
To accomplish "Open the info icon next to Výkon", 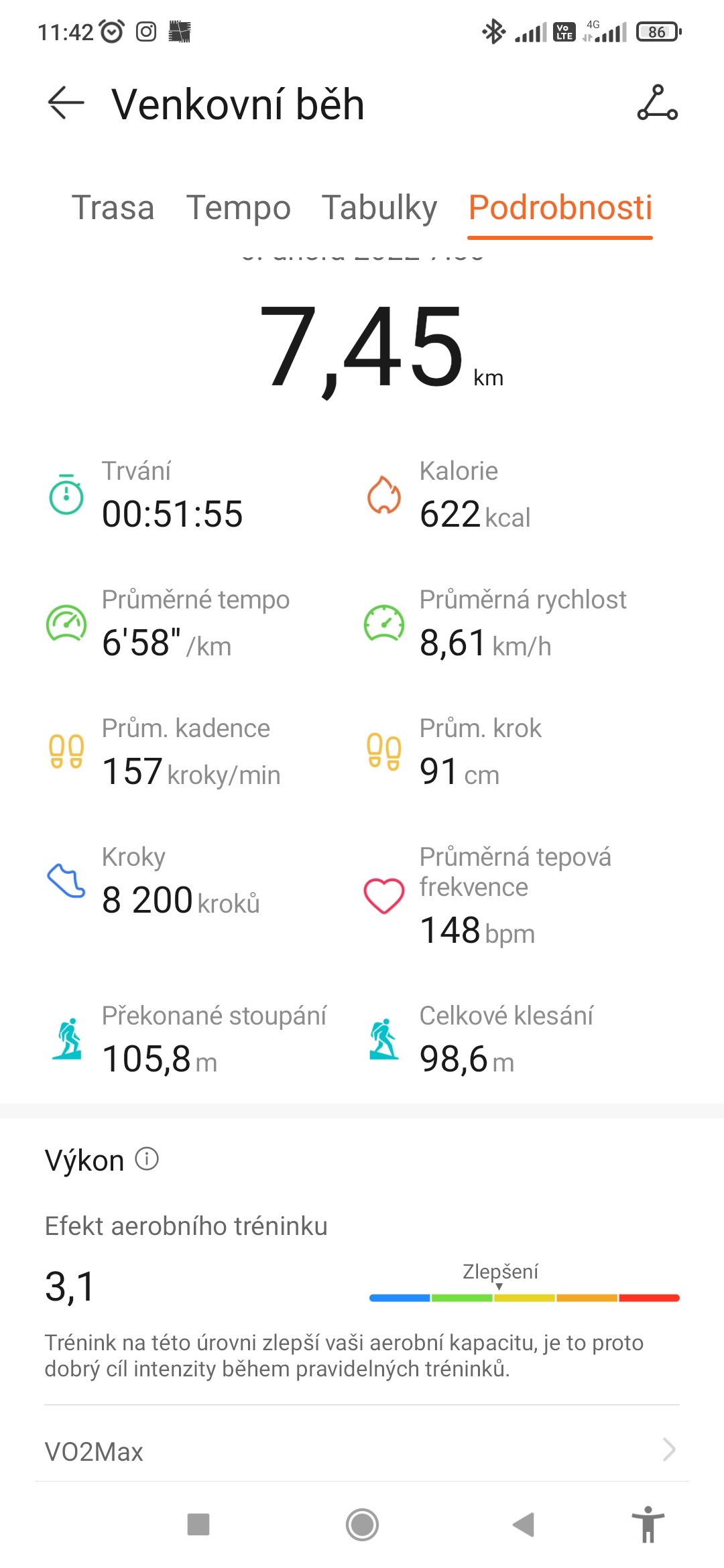I will click(x=147, y=1159).
